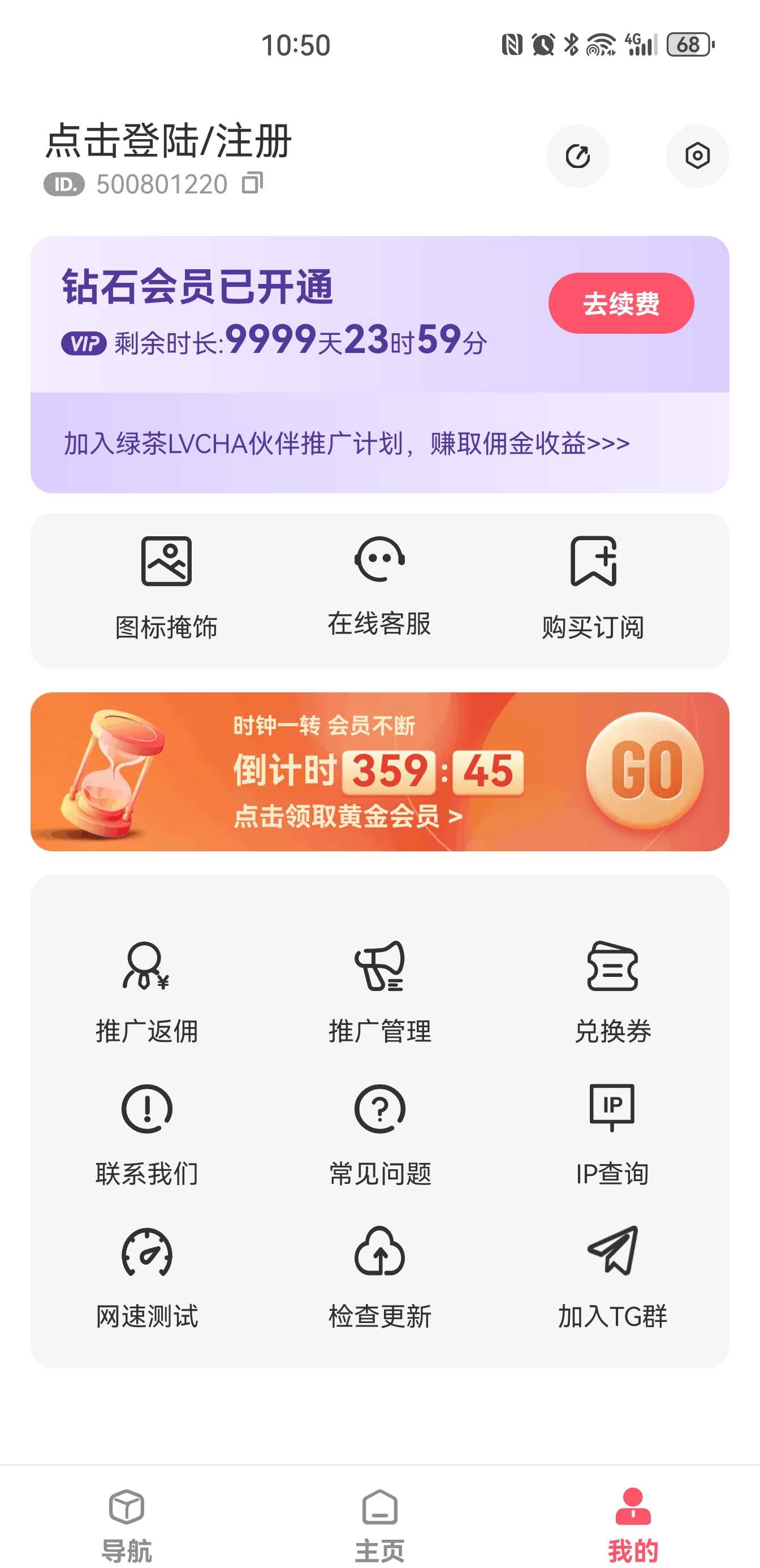This screenshot has height=1568, width=760.
Task: Tap the refresh icon beside settings
Action: [x=577, y=157]
